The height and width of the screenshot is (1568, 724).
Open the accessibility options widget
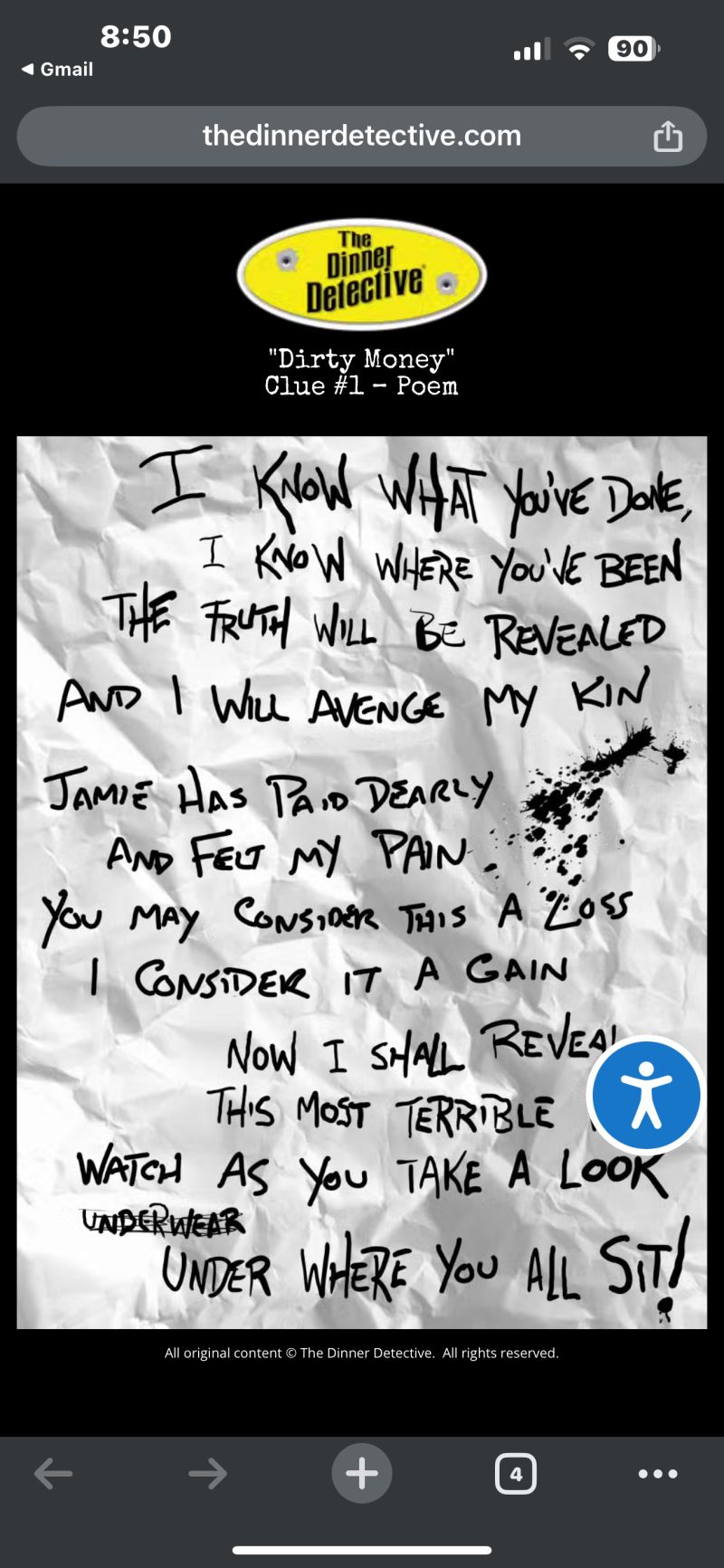point(646,1095)
